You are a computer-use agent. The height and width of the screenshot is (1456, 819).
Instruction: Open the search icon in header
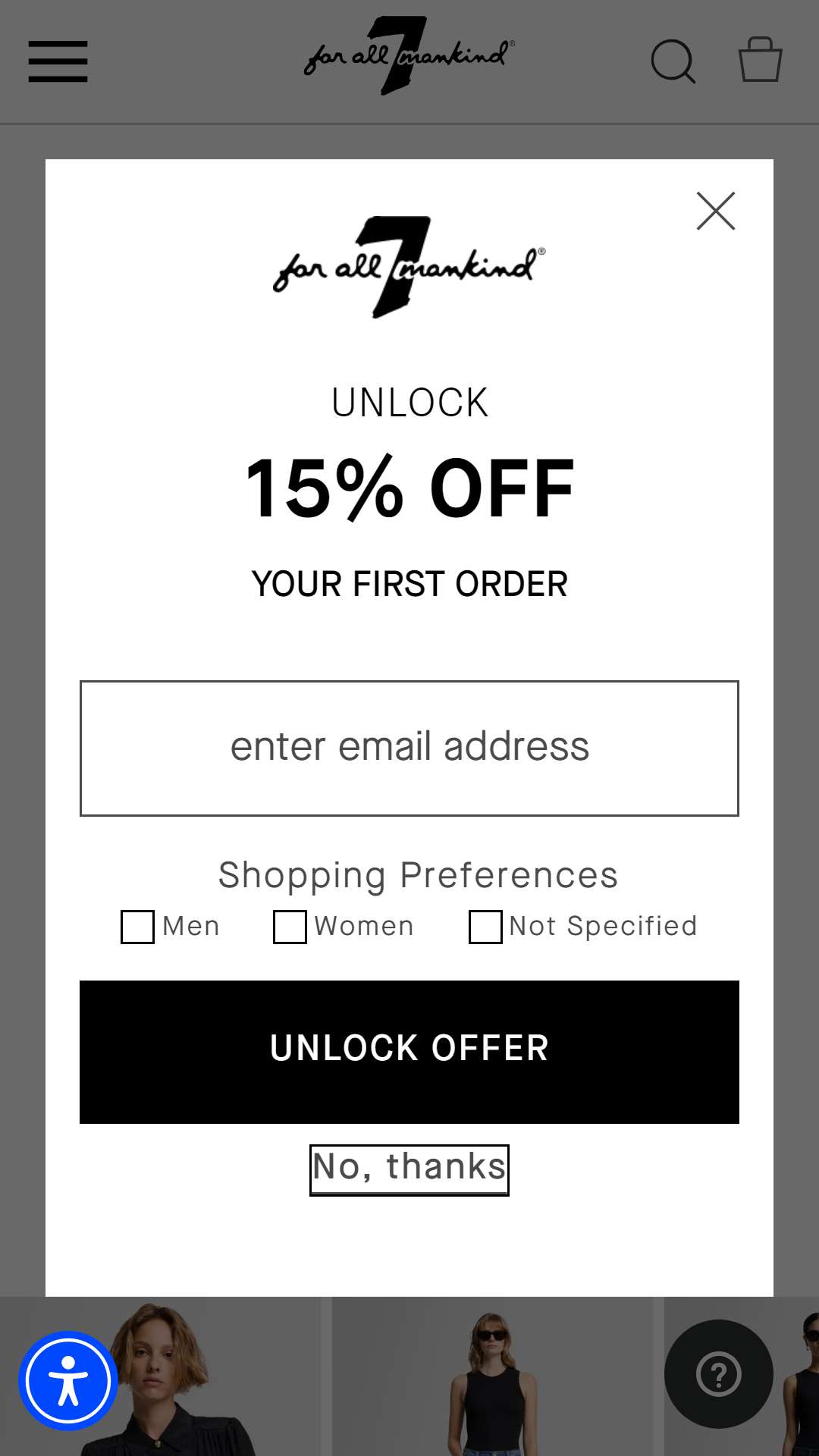(673, 61)
